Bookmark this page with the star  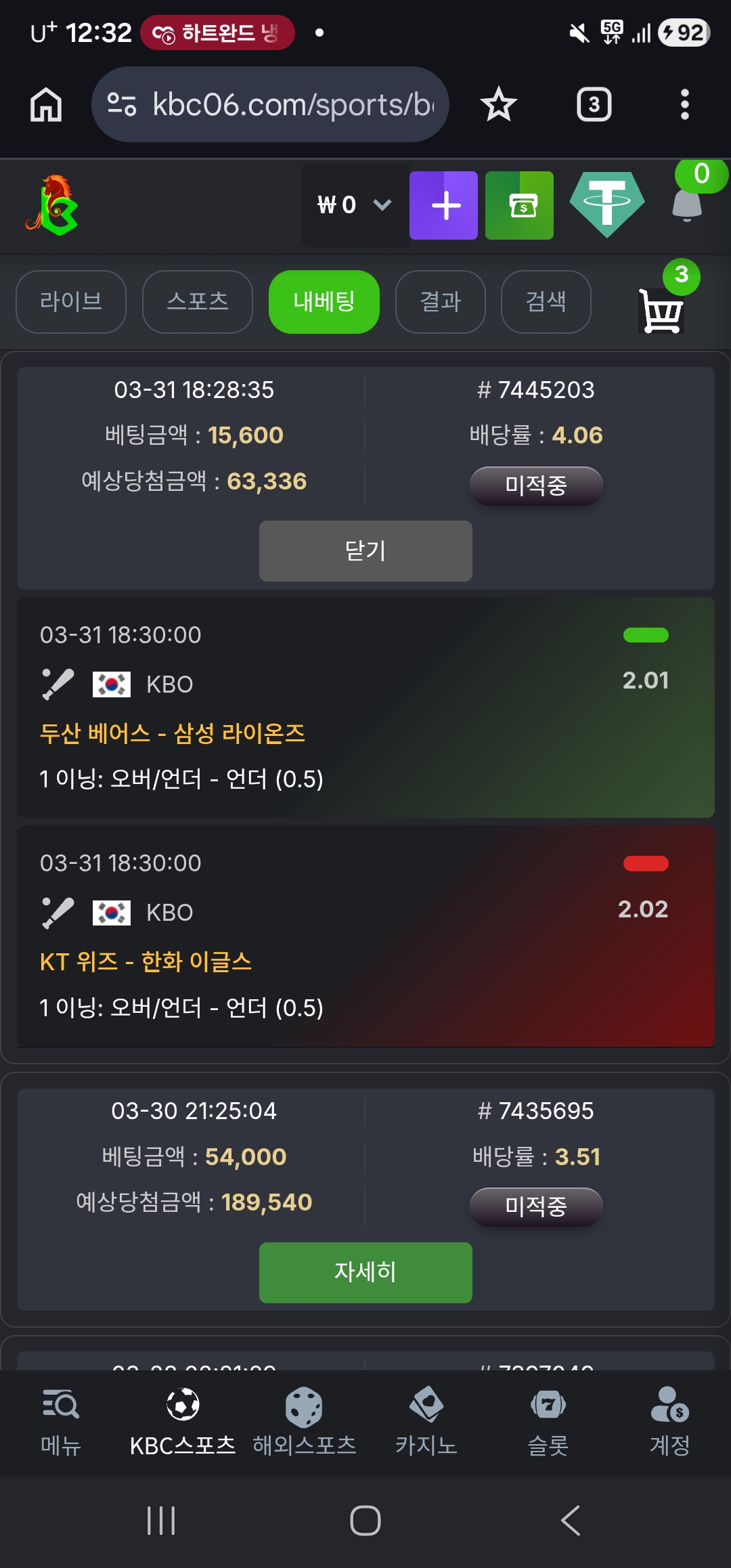click(x=499, y=105)
